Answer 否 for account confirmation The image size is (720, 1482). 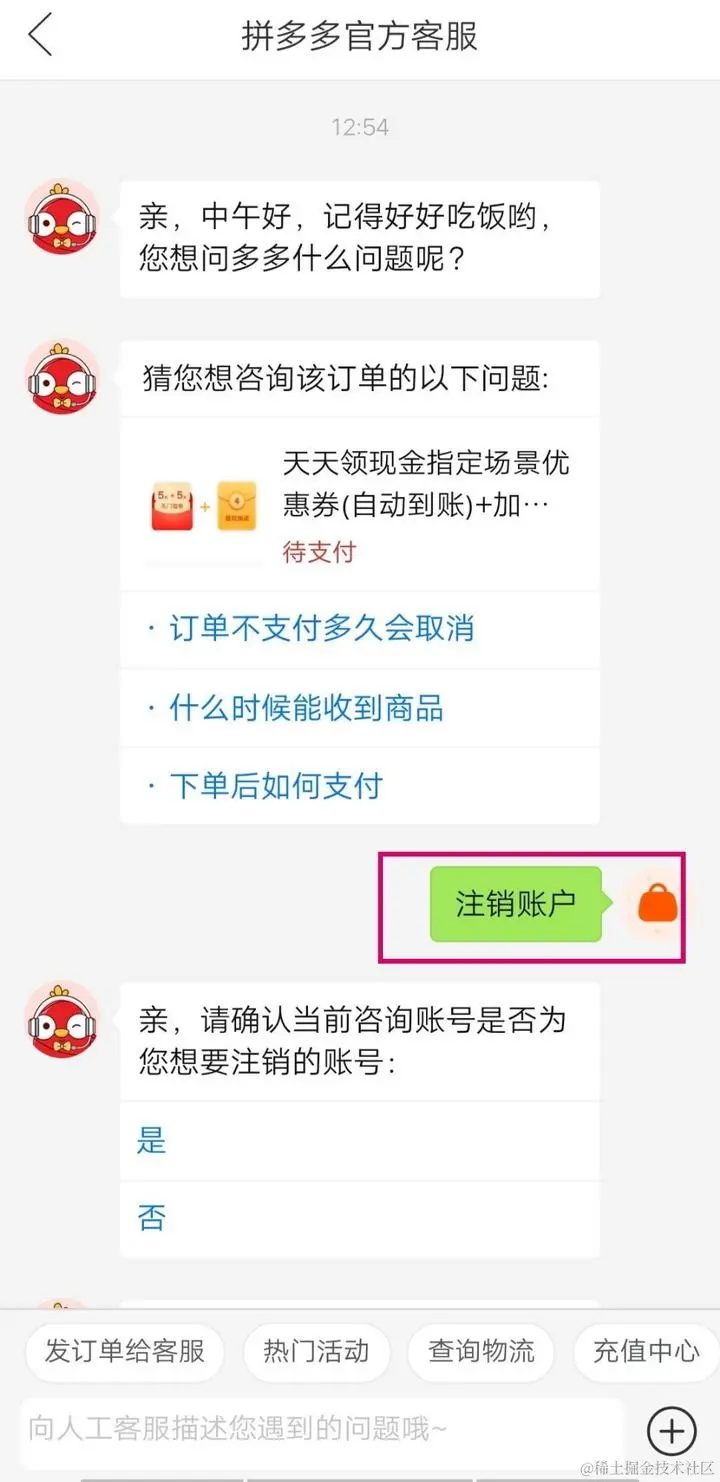152,1218
